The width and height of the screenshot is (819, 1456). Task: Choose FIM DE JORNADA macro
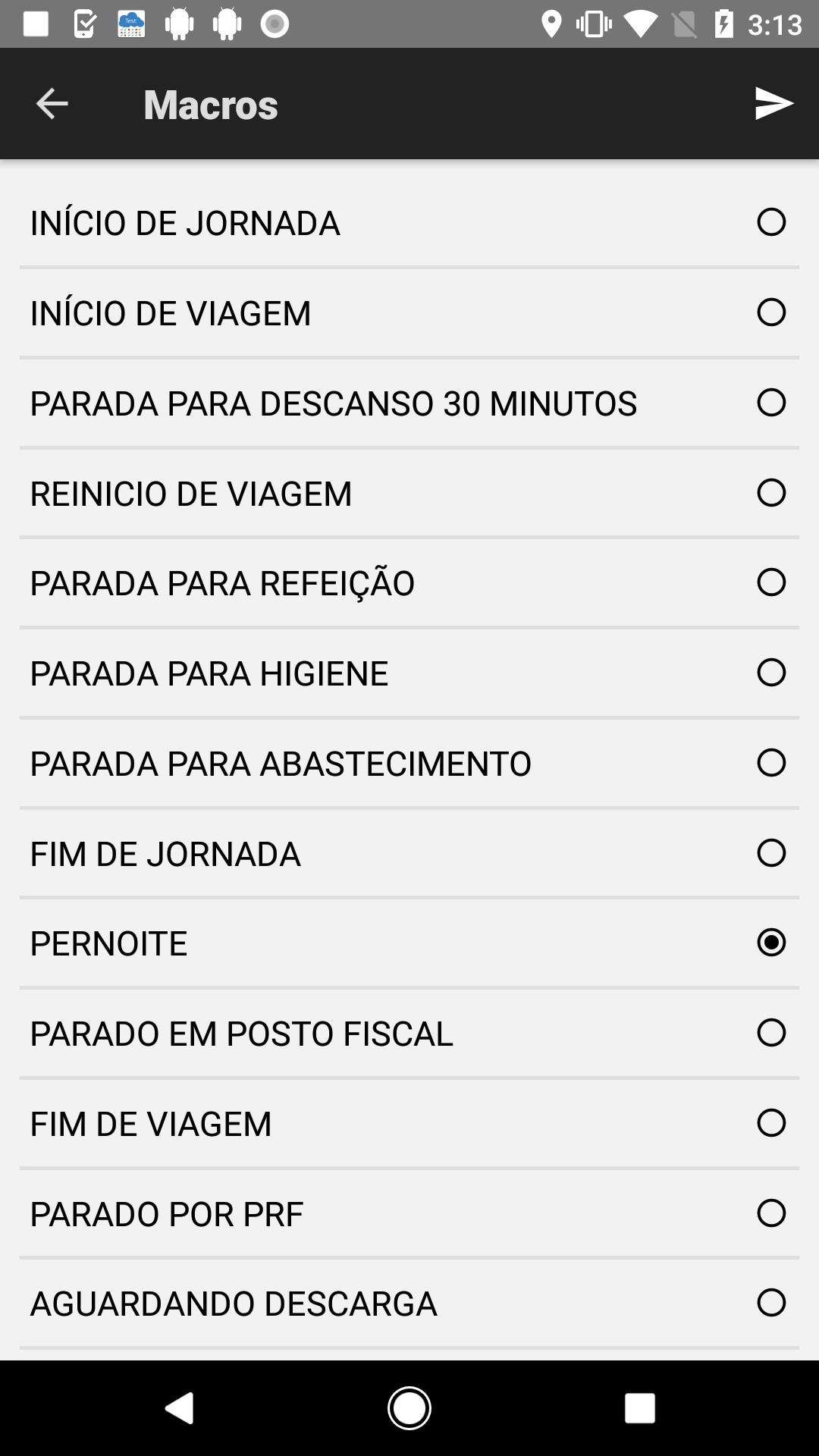tap(409, 853)
